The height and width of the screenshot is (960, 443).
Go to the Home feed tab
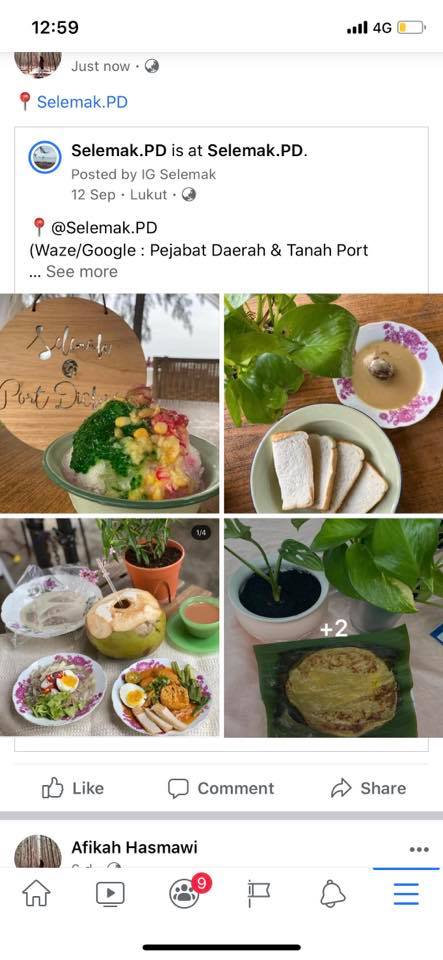point(37,894)
